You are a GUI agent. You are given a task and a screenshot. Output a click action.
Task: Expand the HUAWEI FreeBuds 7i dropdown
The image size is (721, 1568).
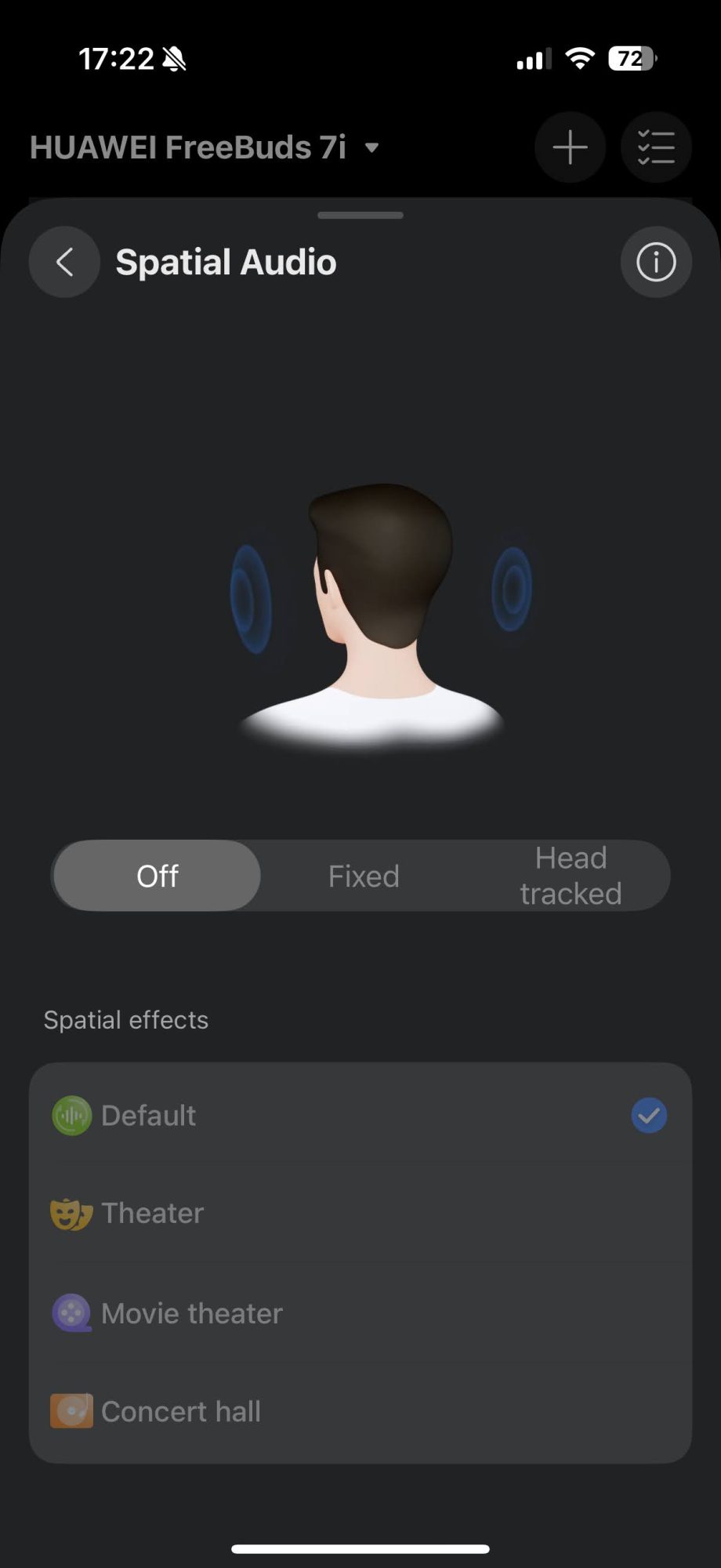click(x=371, y=147)
